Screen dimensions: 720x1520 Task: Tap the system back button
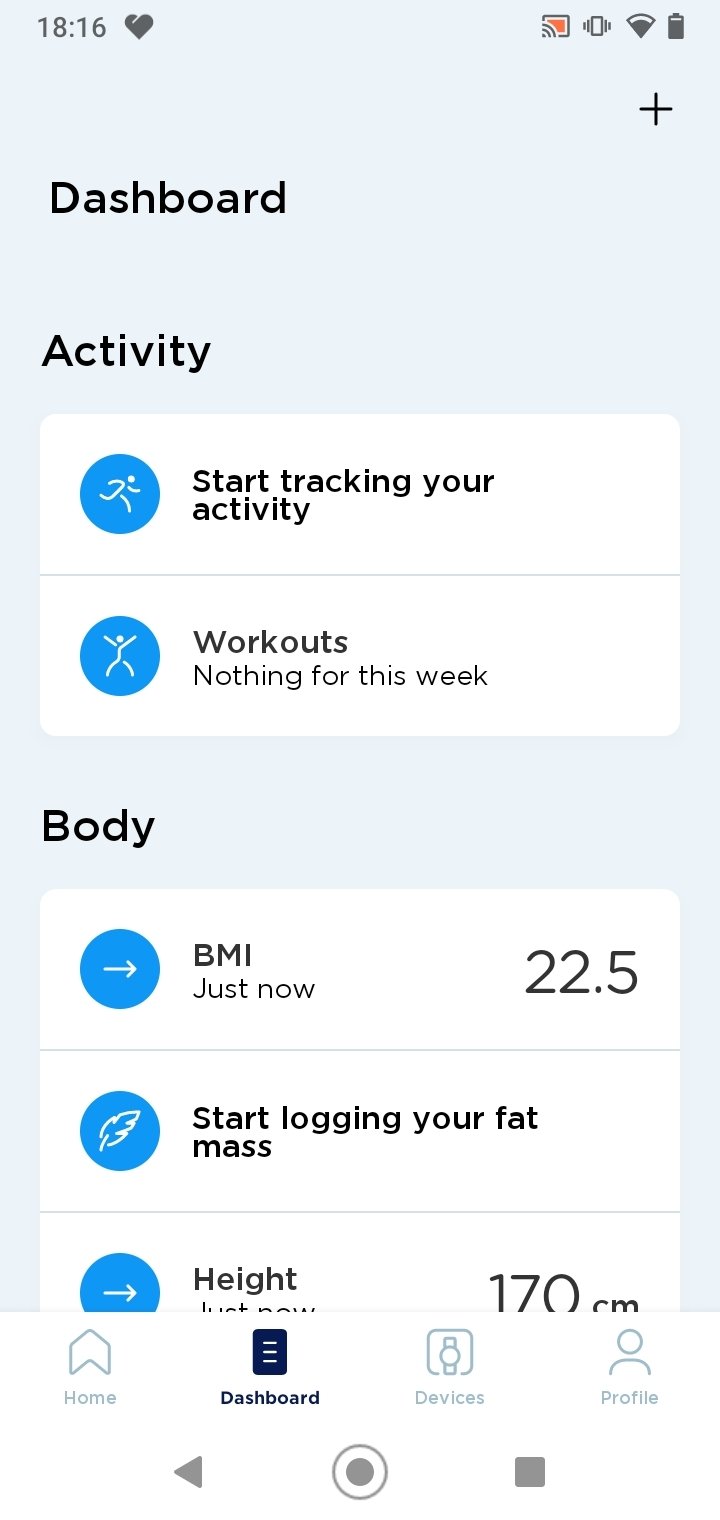click(x=188, y=1472)
